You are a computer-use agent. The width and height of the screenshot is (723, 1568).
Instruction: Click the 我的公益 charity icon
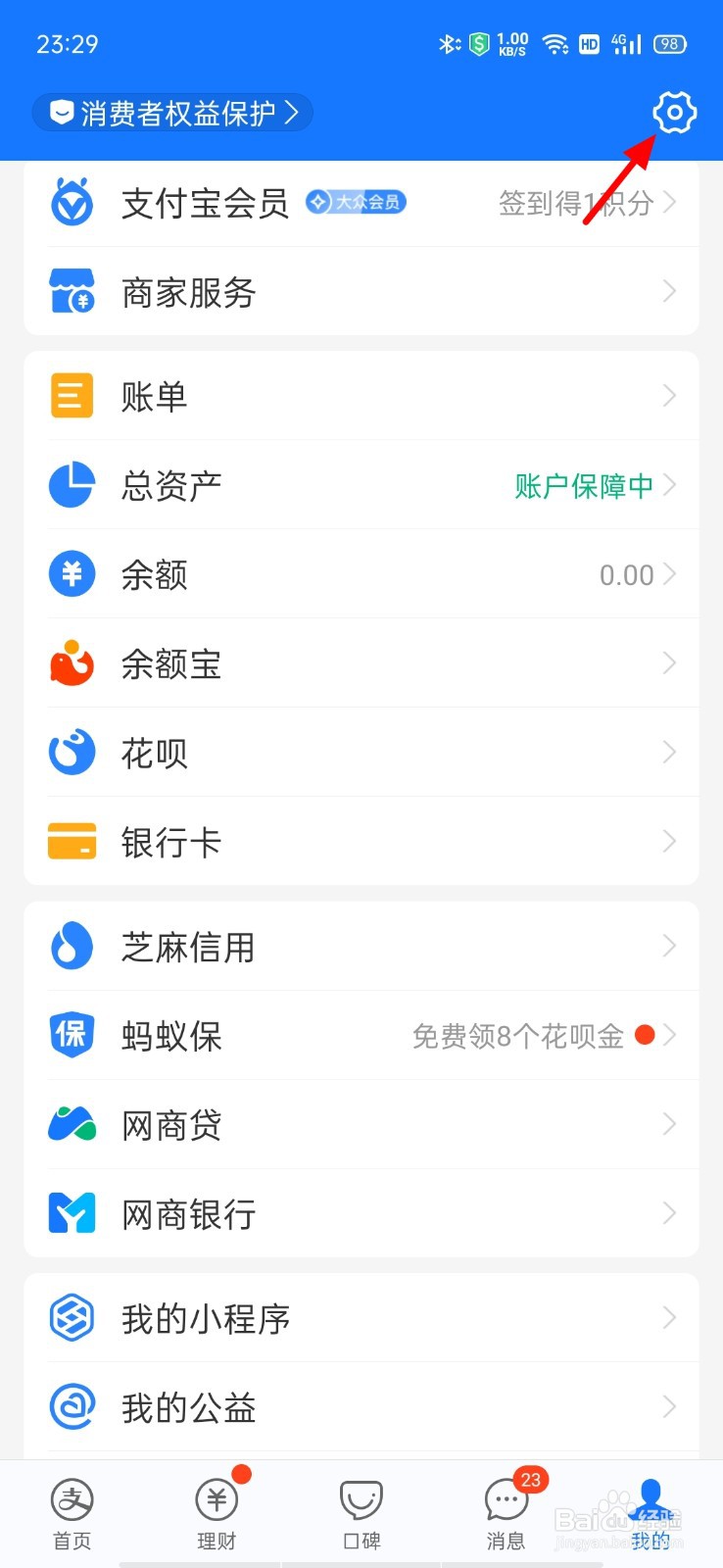coord(71,1406)
